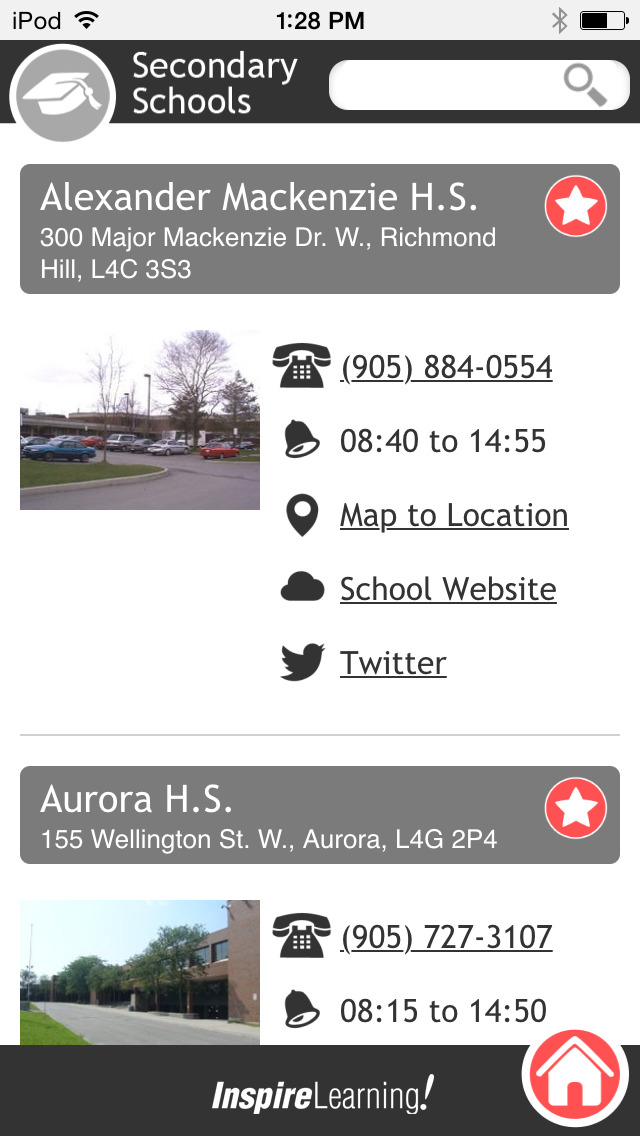Call (905) 727-3107

(446, 938)
